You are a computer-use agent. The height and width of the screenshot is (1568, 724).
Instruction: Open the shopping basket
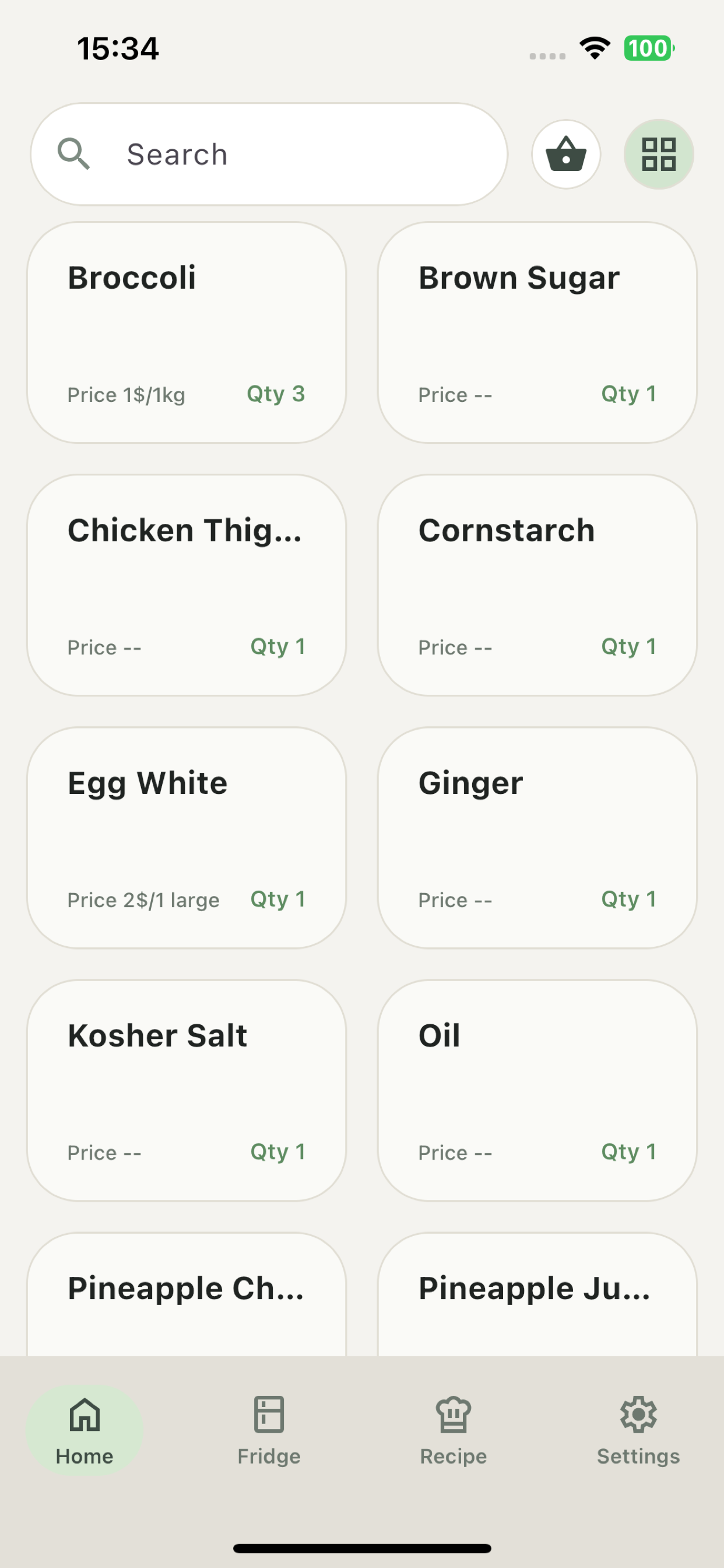(565, 154)
